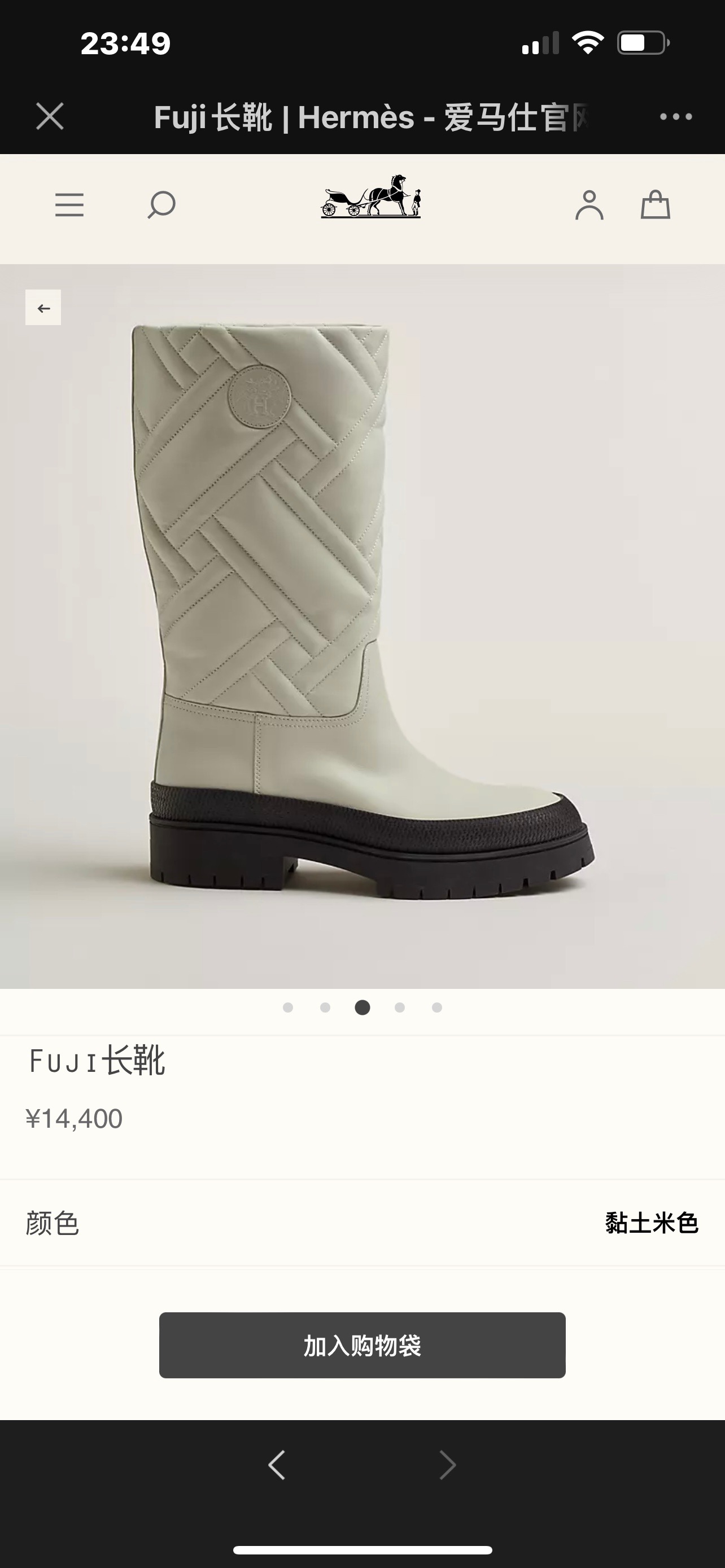Add boots with 加入购物袋 button

(362, 1345)
